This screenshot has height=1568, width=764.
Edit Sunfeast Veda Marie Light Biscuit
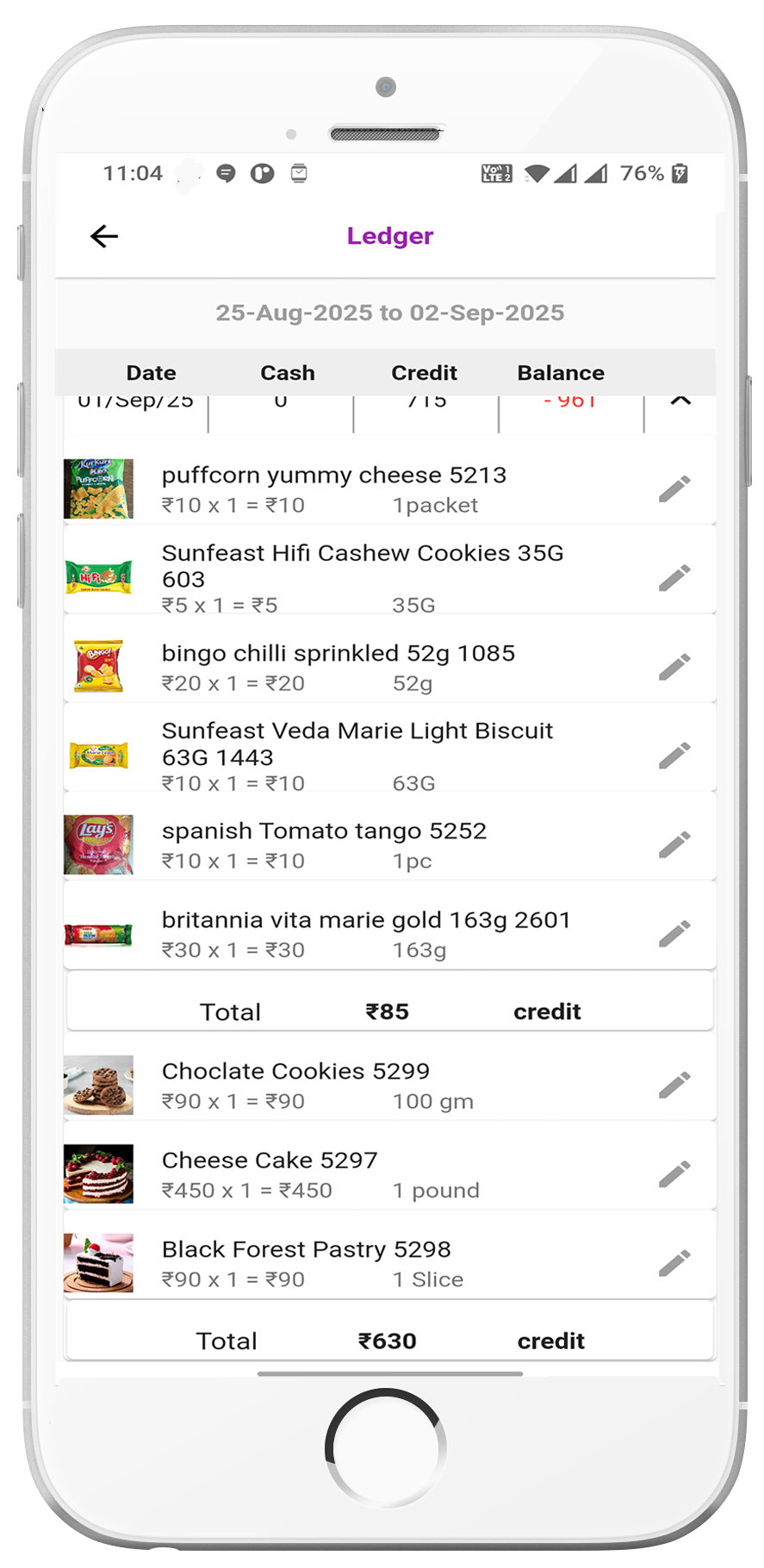coord(674,756)
